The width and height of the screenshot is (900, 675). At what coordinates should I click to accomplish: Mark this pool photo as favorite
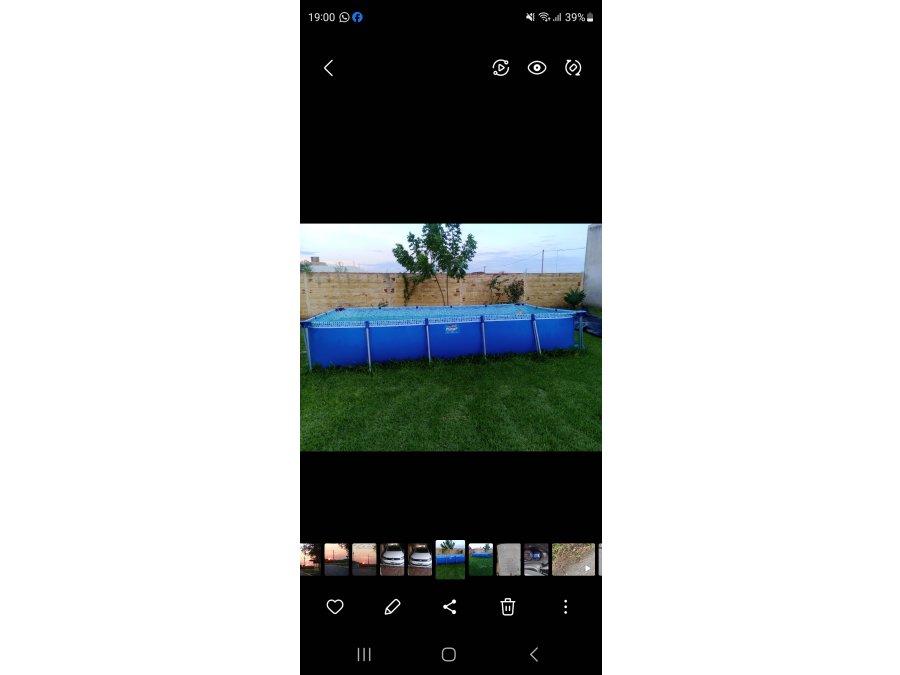335,607
